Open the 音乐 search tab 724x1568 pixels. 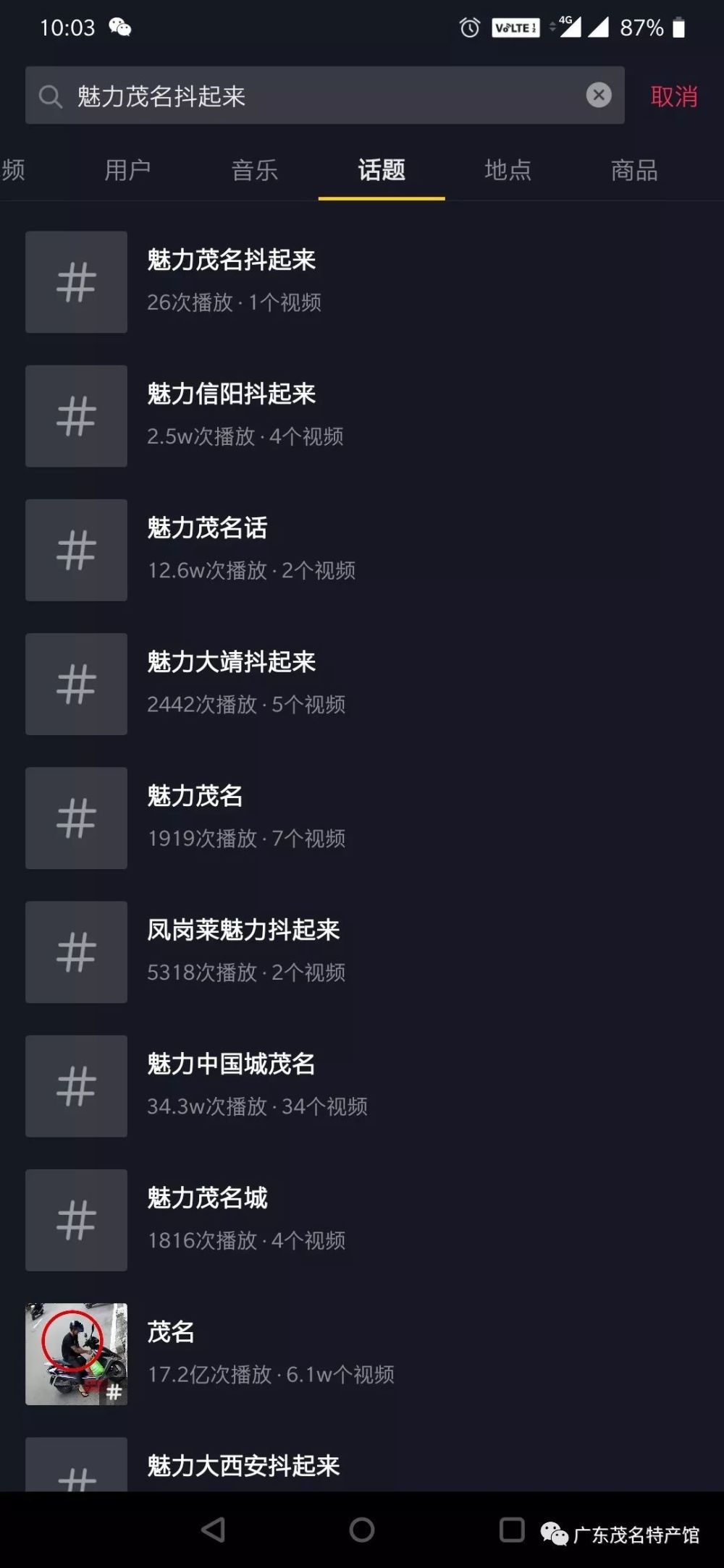coord(255,171)
